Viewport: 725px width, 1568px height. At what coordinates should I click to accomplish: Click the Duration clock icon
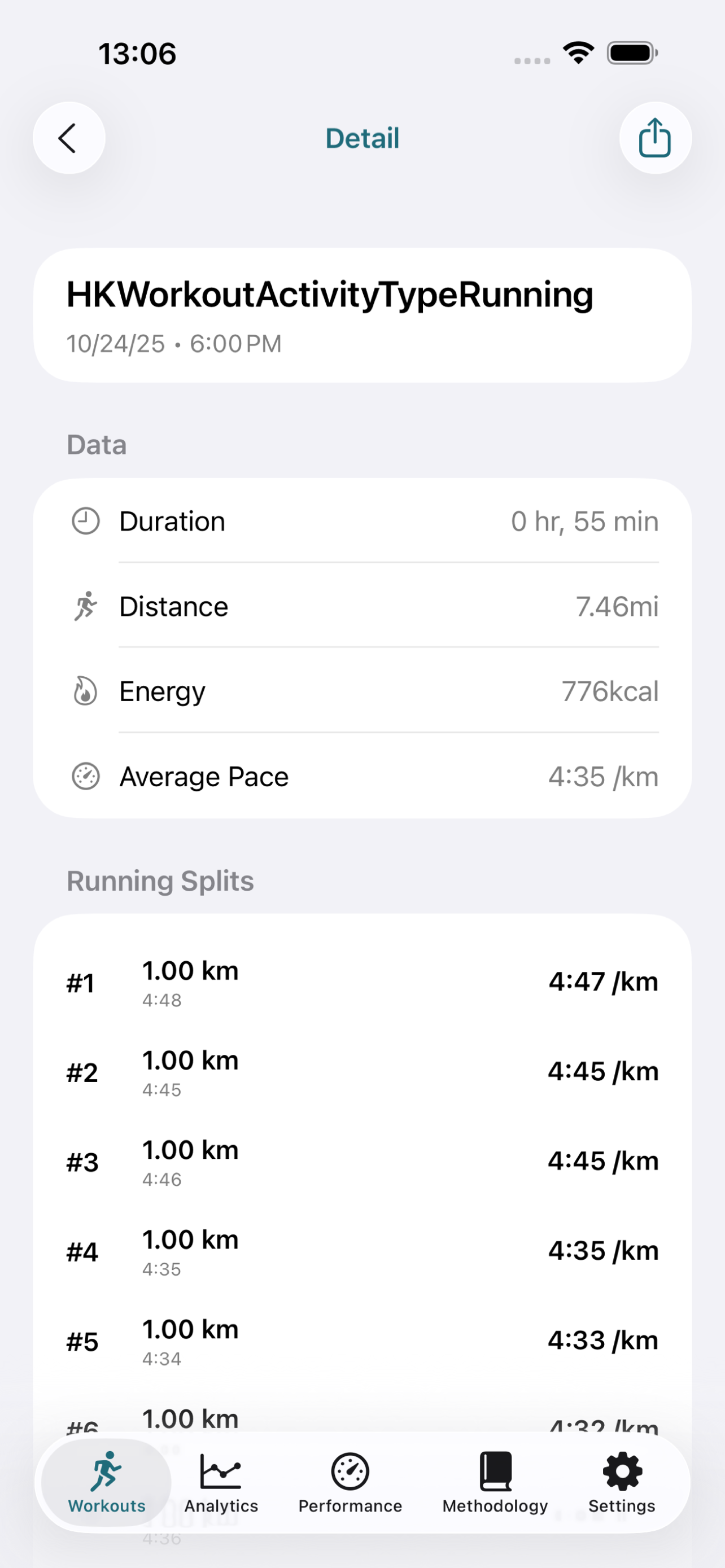click(85, 521)
